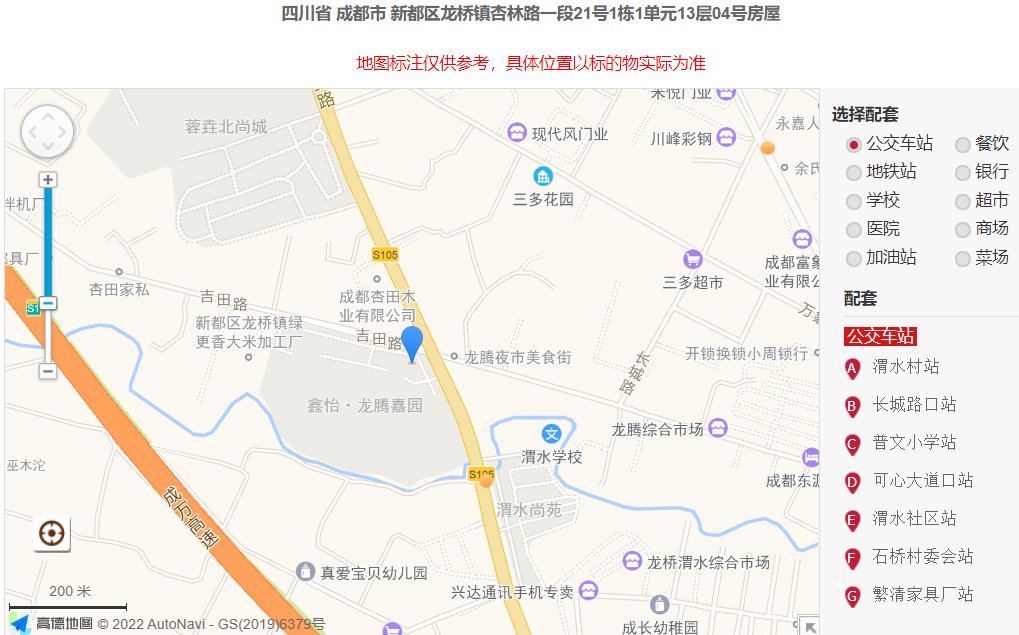
Task: Open bus stop 渭水村站 in the list
Action: [905, 367]
